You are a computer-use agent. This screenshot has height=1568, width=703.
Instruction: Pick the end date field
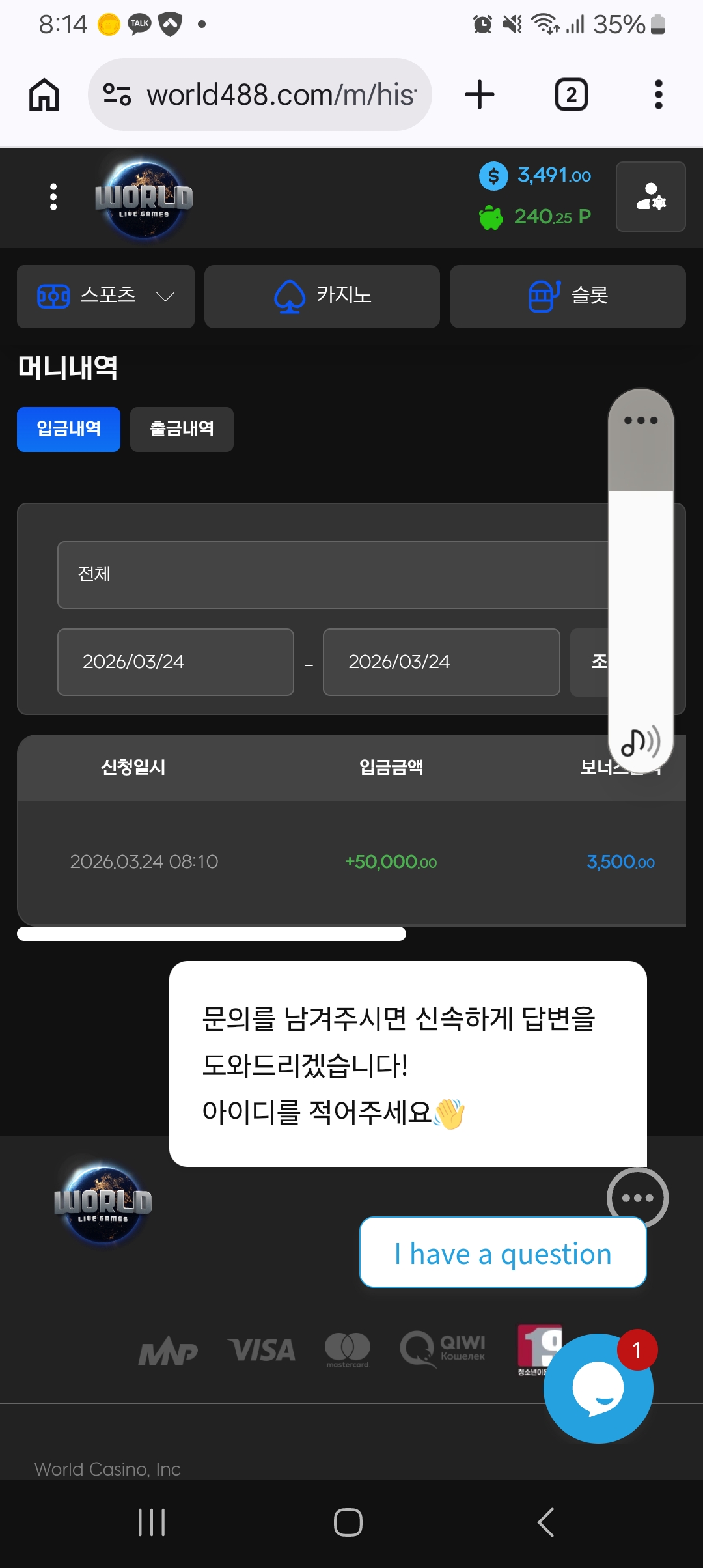(x=441, y=662)
